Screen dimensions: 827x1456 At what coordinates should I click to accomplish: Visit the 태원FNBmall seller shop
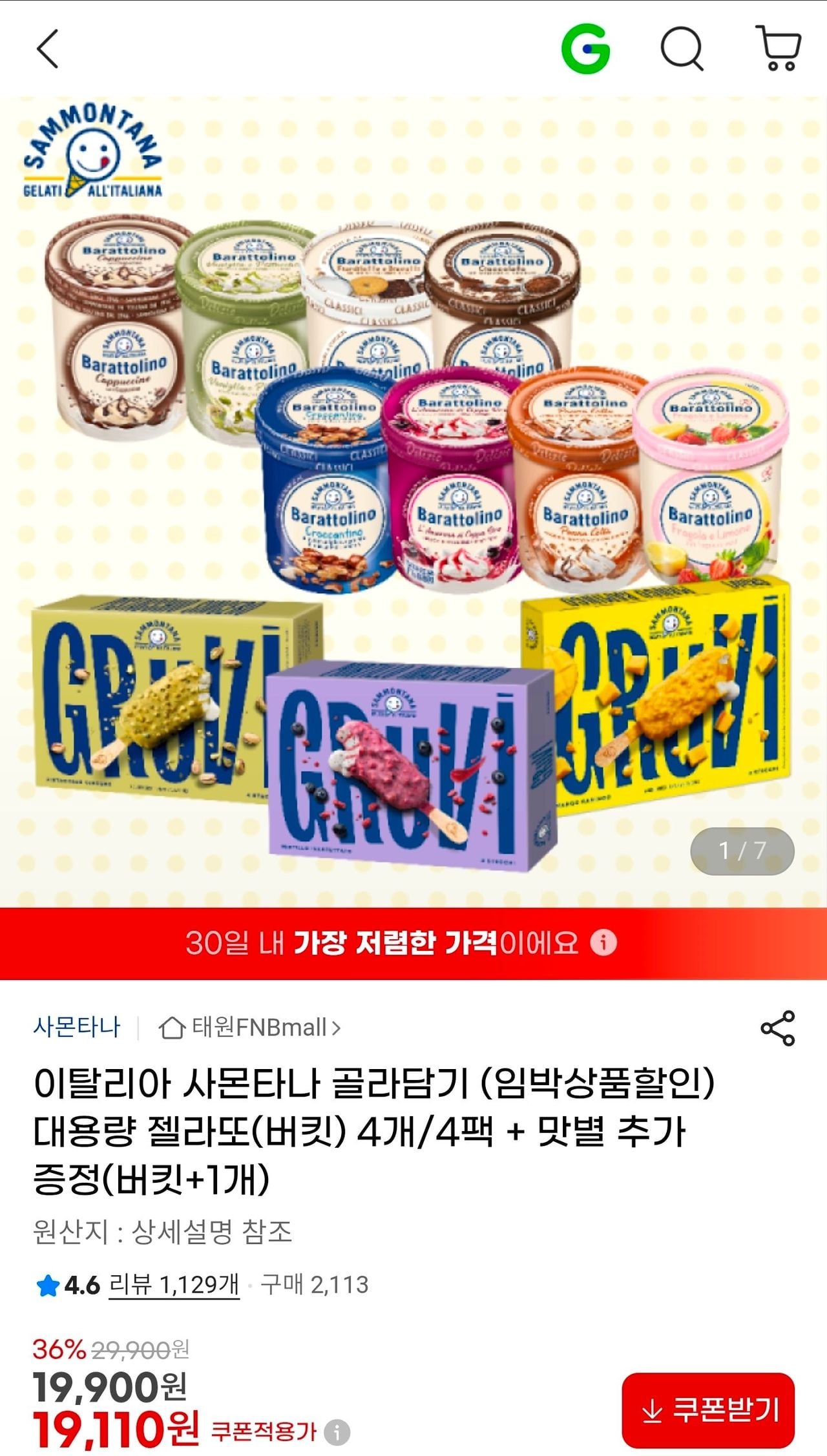pos(250,1027)
